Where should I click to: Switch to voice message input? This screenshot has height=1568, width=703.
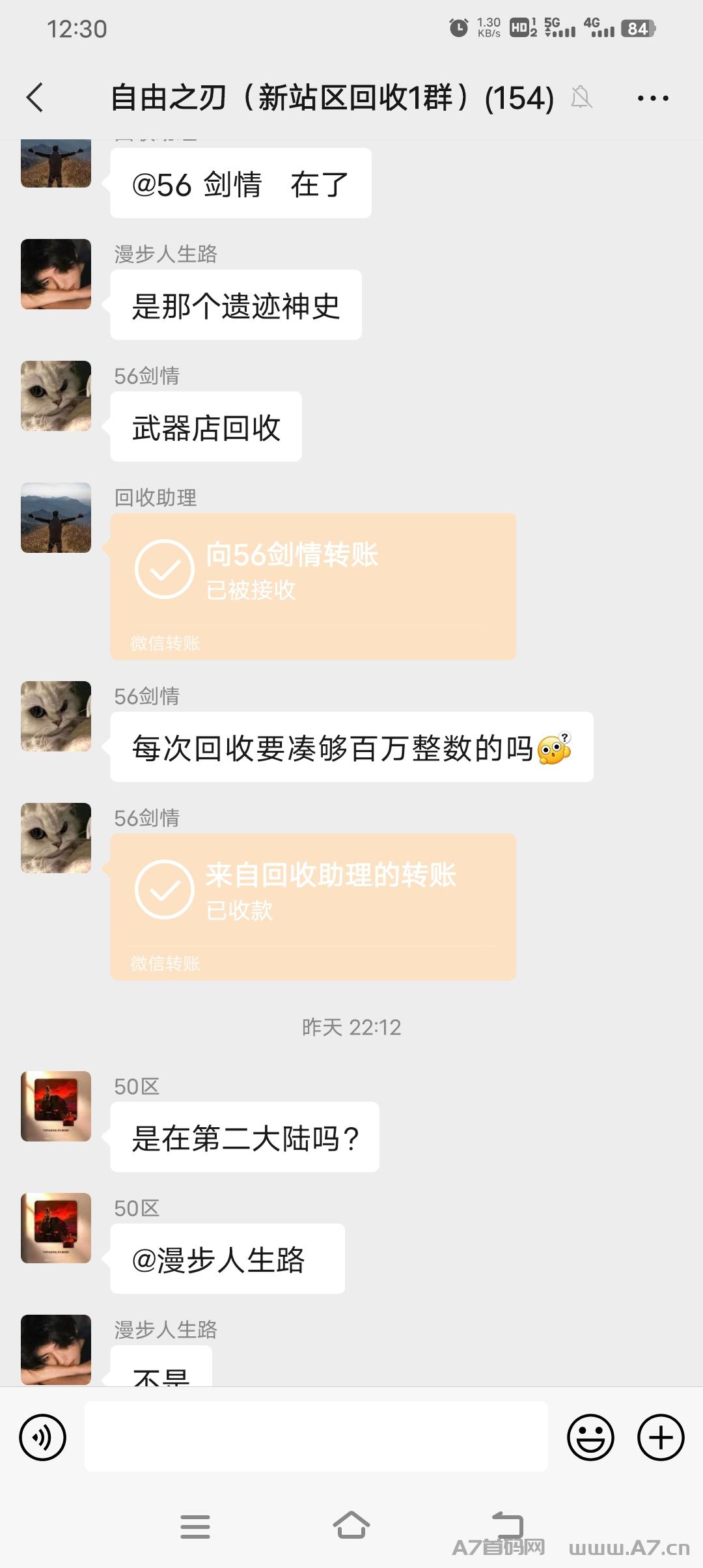point(43,1437)
